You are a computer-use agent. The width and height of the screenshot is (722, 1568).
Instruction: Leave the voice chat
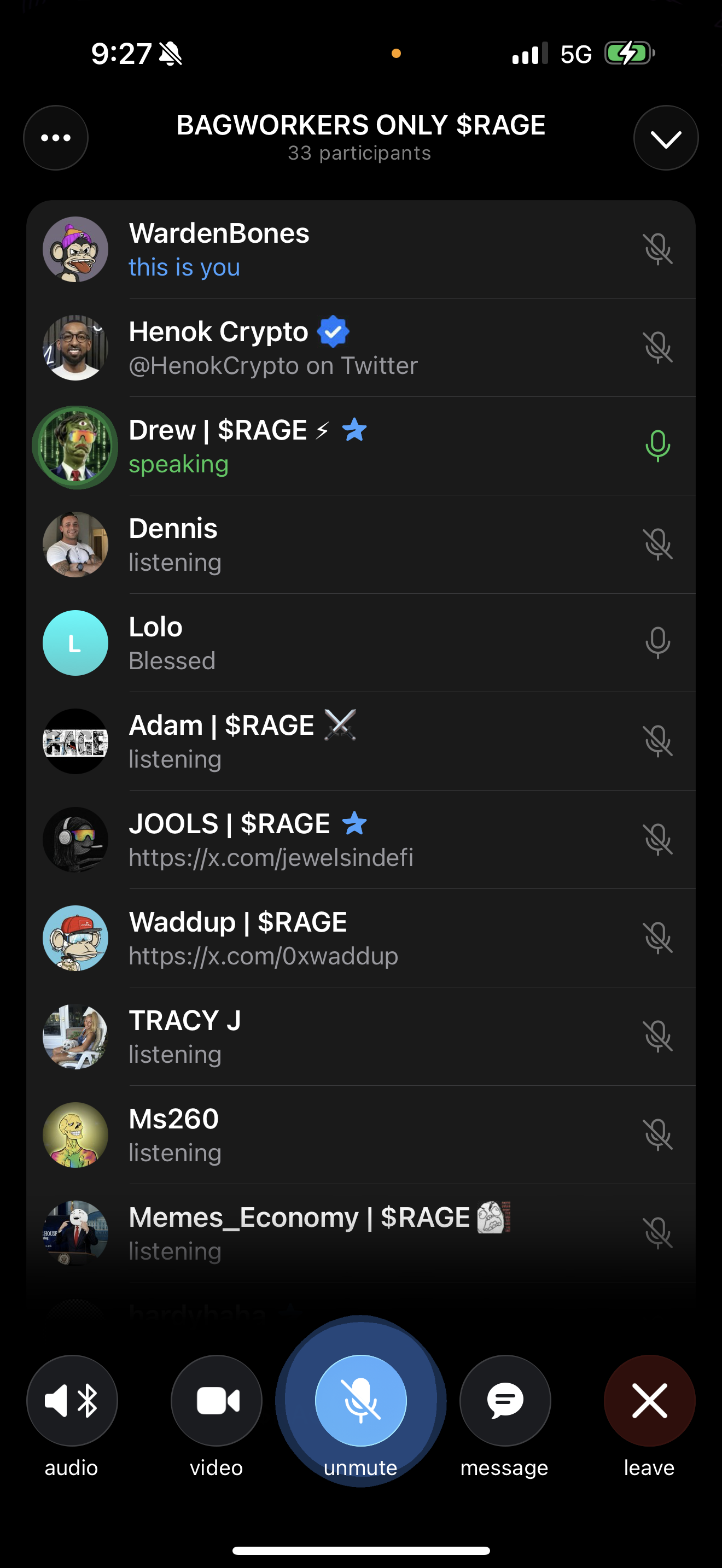pos(649,1400)
